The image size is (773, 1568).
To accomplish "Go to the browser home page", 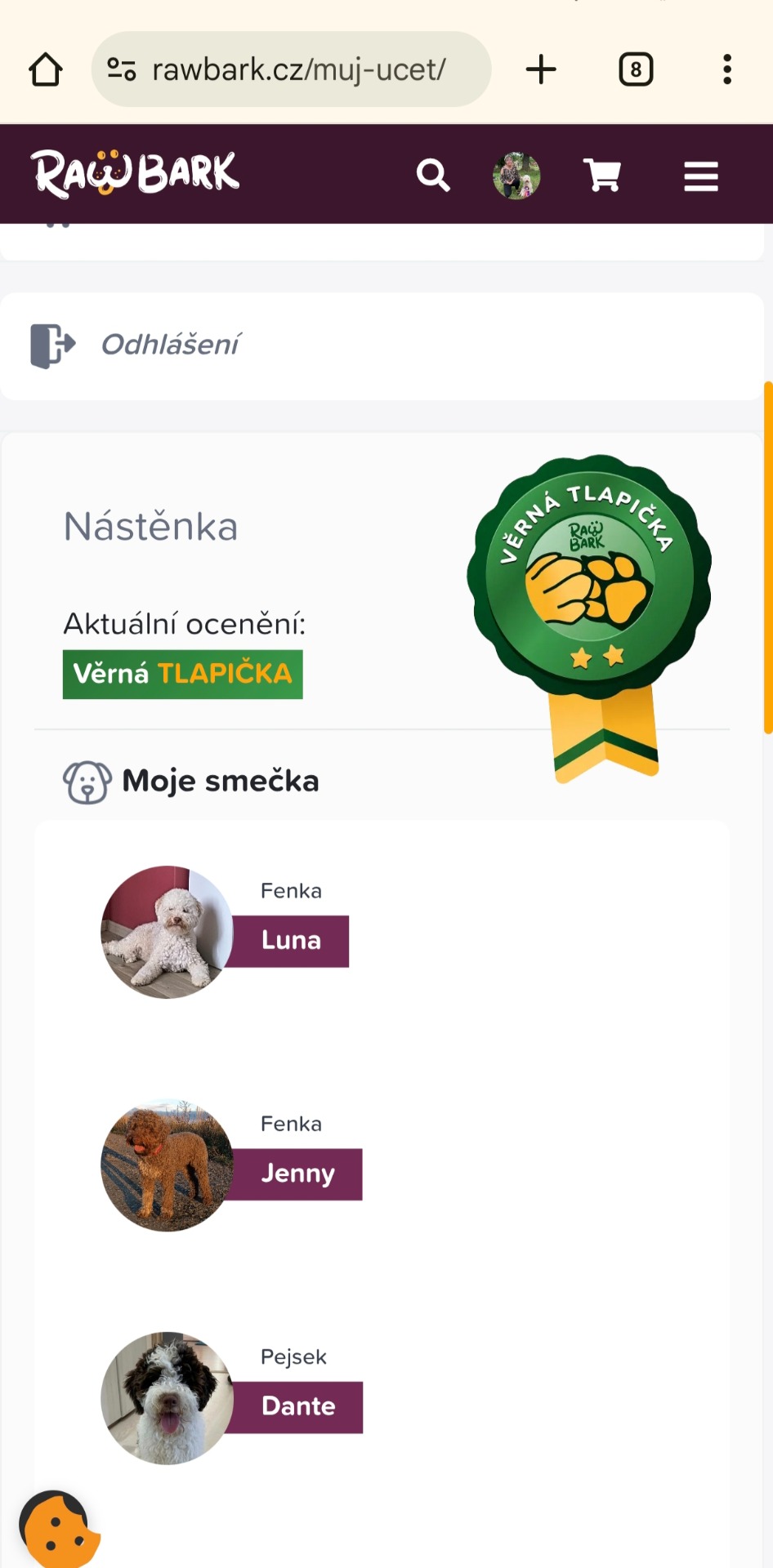I will point(46,70).
